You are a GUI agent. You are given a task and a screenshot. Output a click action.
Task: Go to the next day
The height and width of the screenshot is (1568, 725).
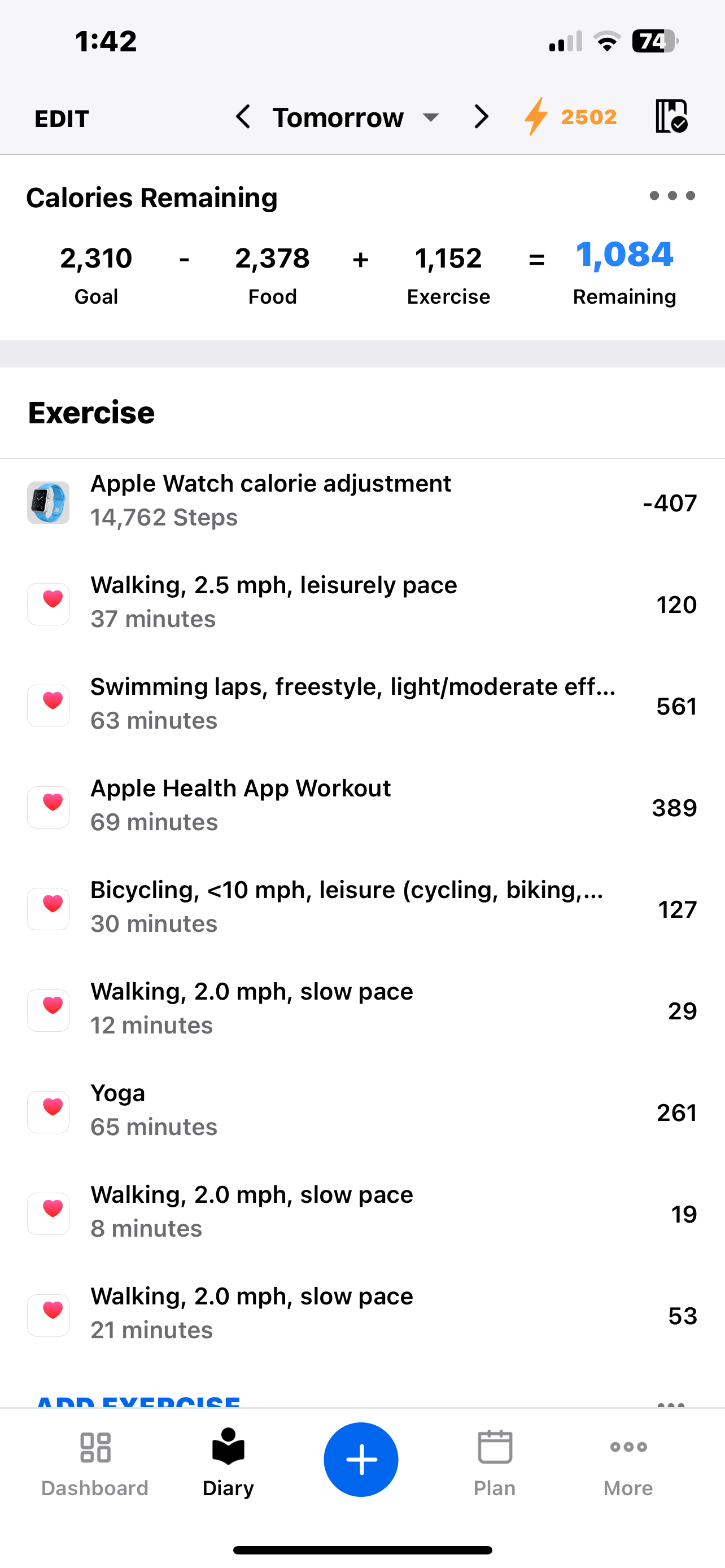point(481,116)
